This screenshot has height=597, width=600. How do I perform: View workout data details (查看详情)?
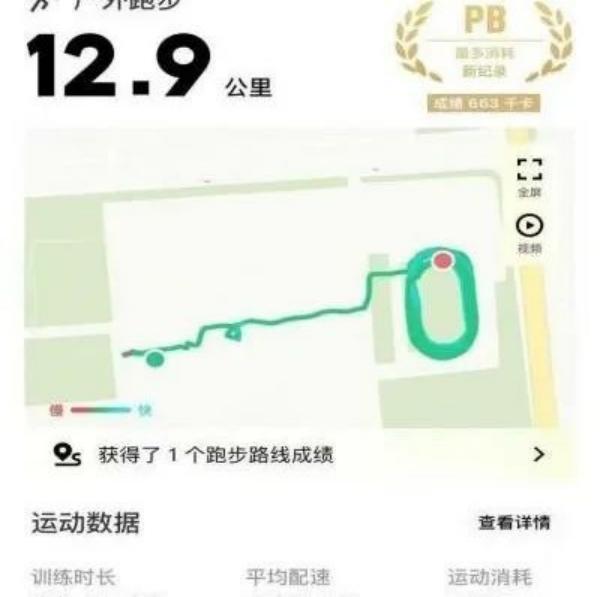[513, 522]
